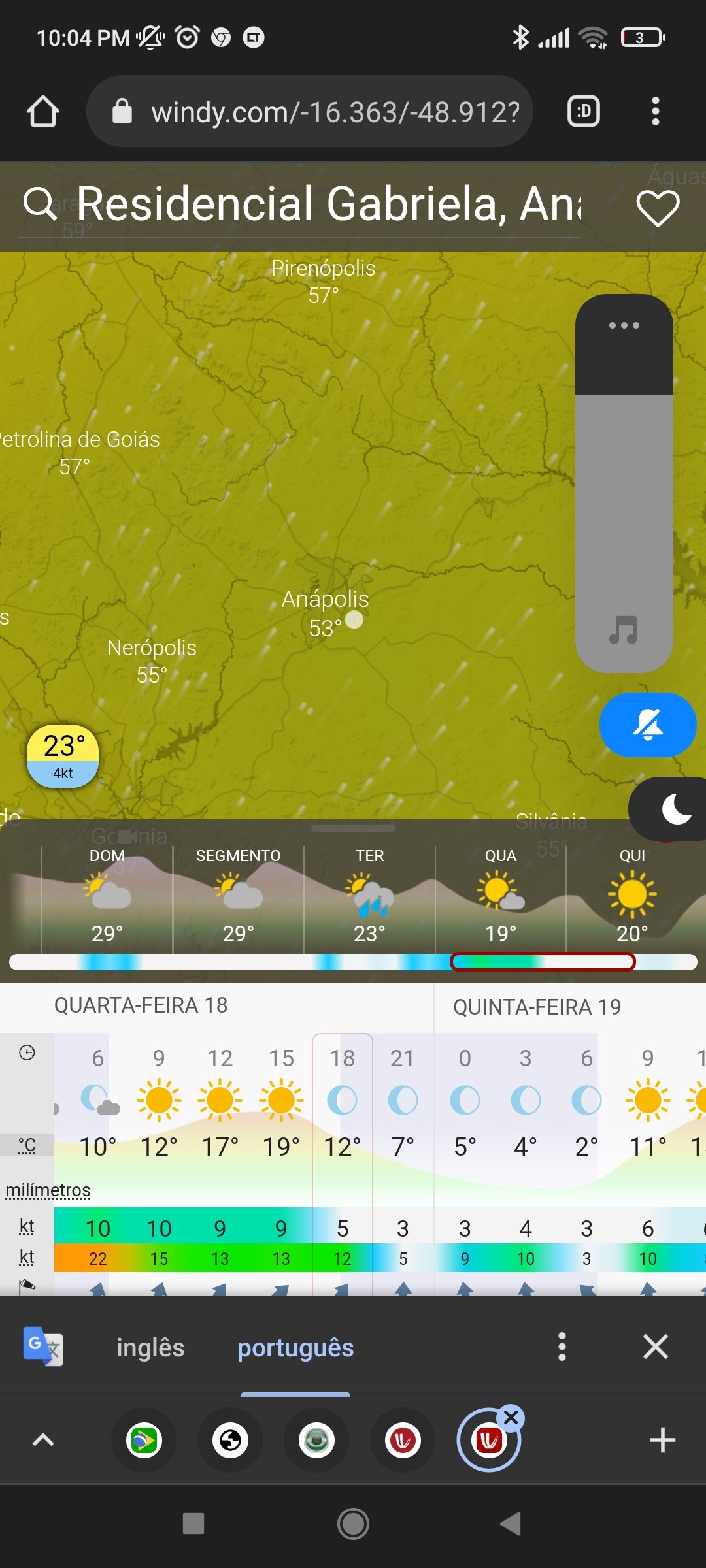The width and height of the screenshot is (706, 1568).
Task: Tap the windy.com address bar
Action: [x=310, y=111]
